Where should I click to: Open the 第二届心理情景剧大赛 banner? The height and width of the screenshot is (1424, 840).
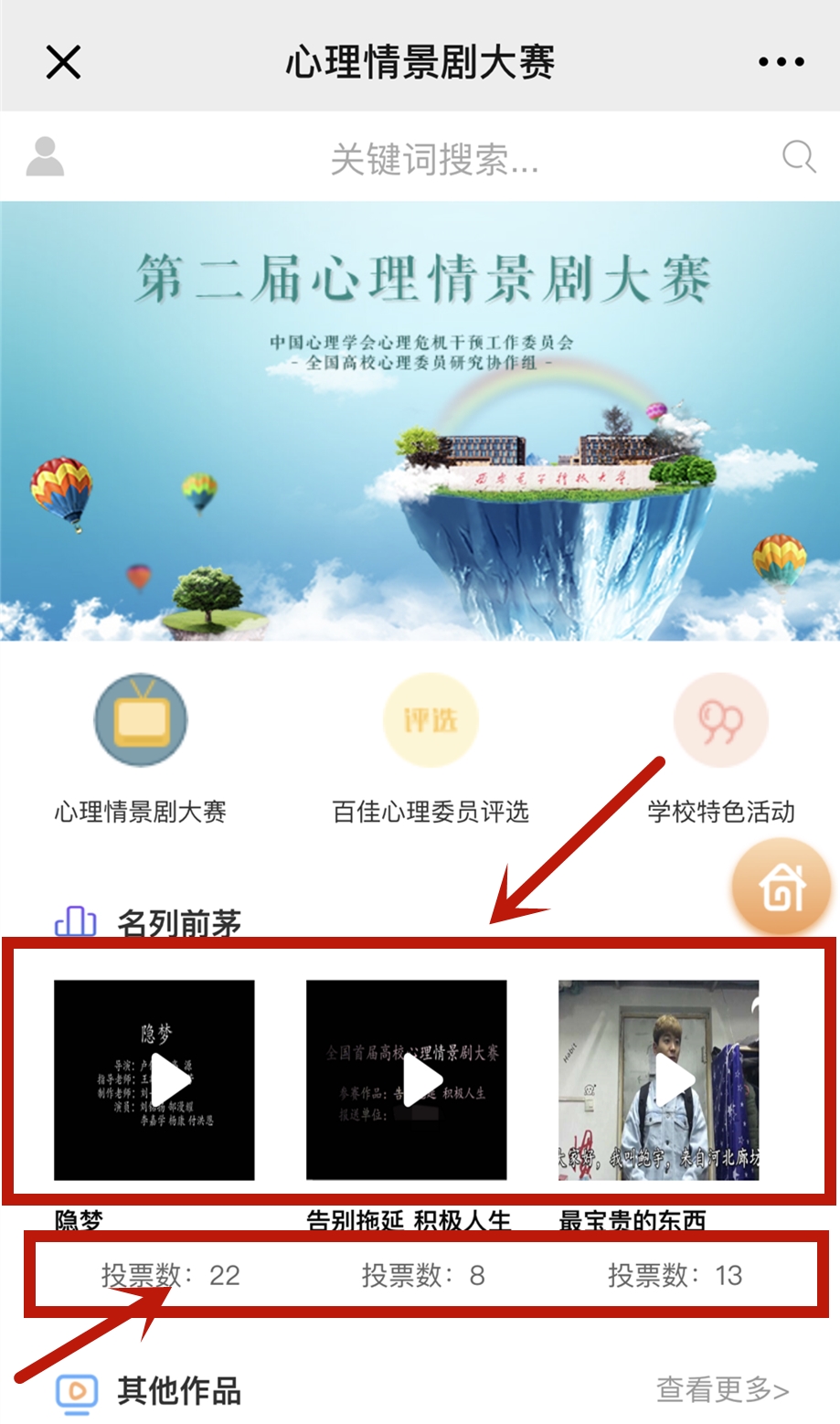pos(420,420)
